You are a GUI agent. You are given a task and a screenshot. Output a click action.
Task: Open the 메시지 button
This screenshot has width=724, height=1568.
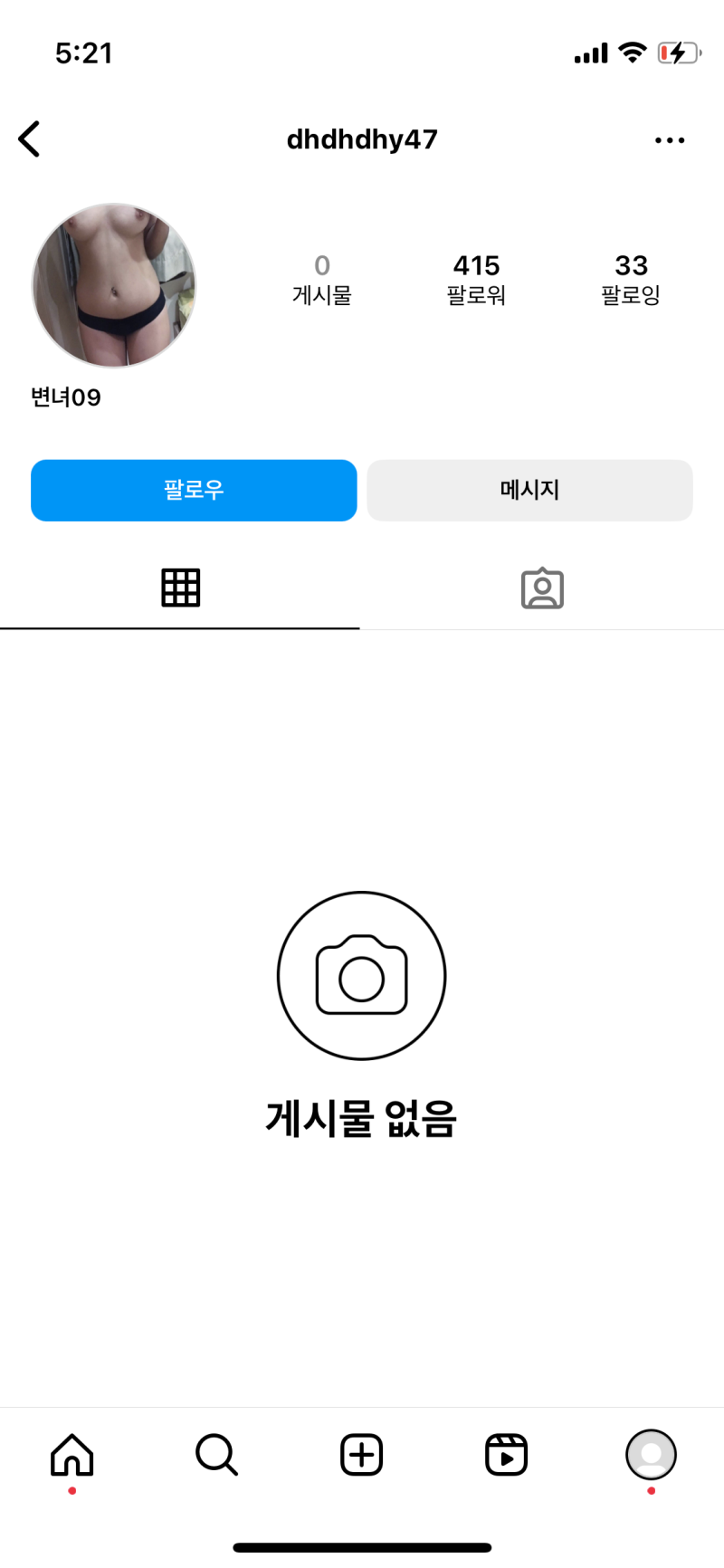tap(529, 490)
